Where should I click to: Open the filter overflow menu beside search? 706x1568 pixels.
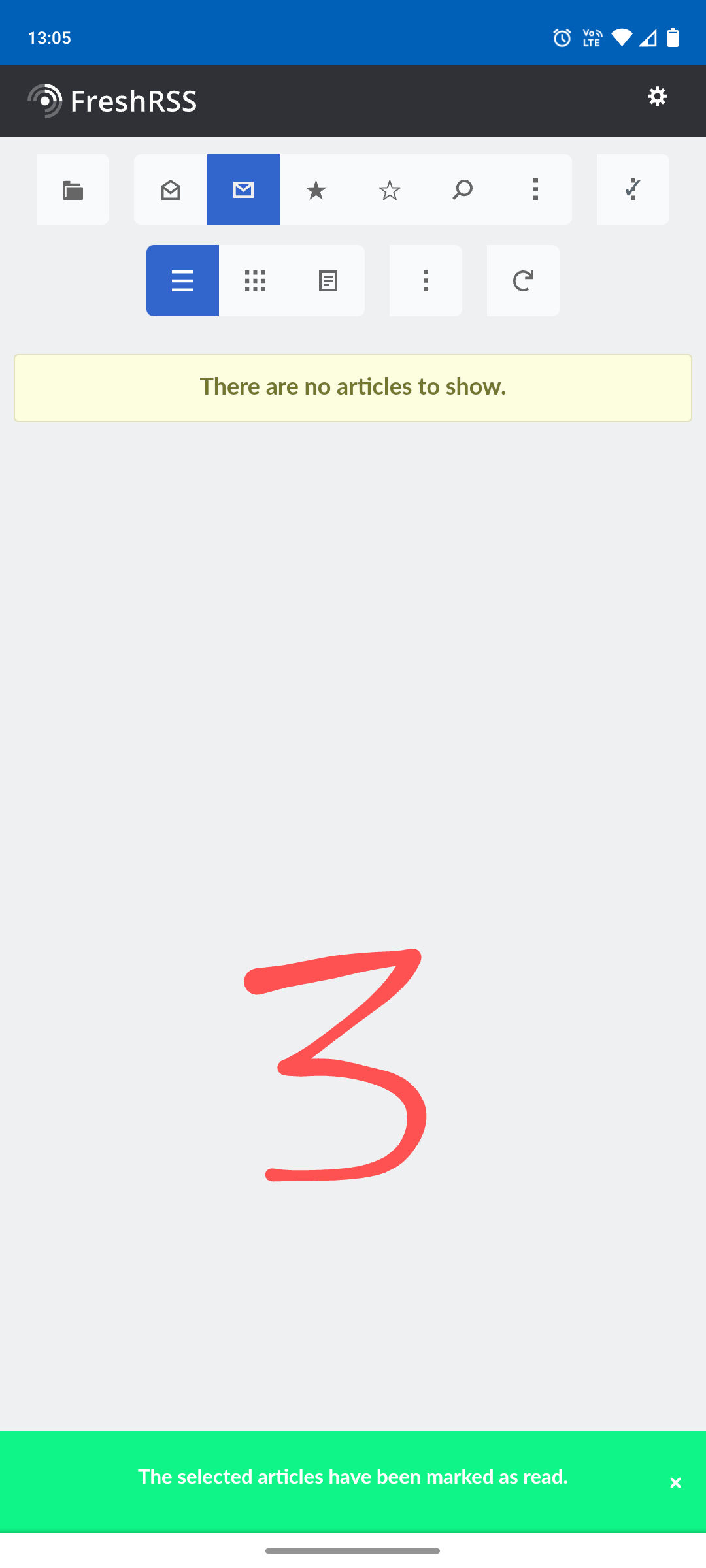coord(535,189)
